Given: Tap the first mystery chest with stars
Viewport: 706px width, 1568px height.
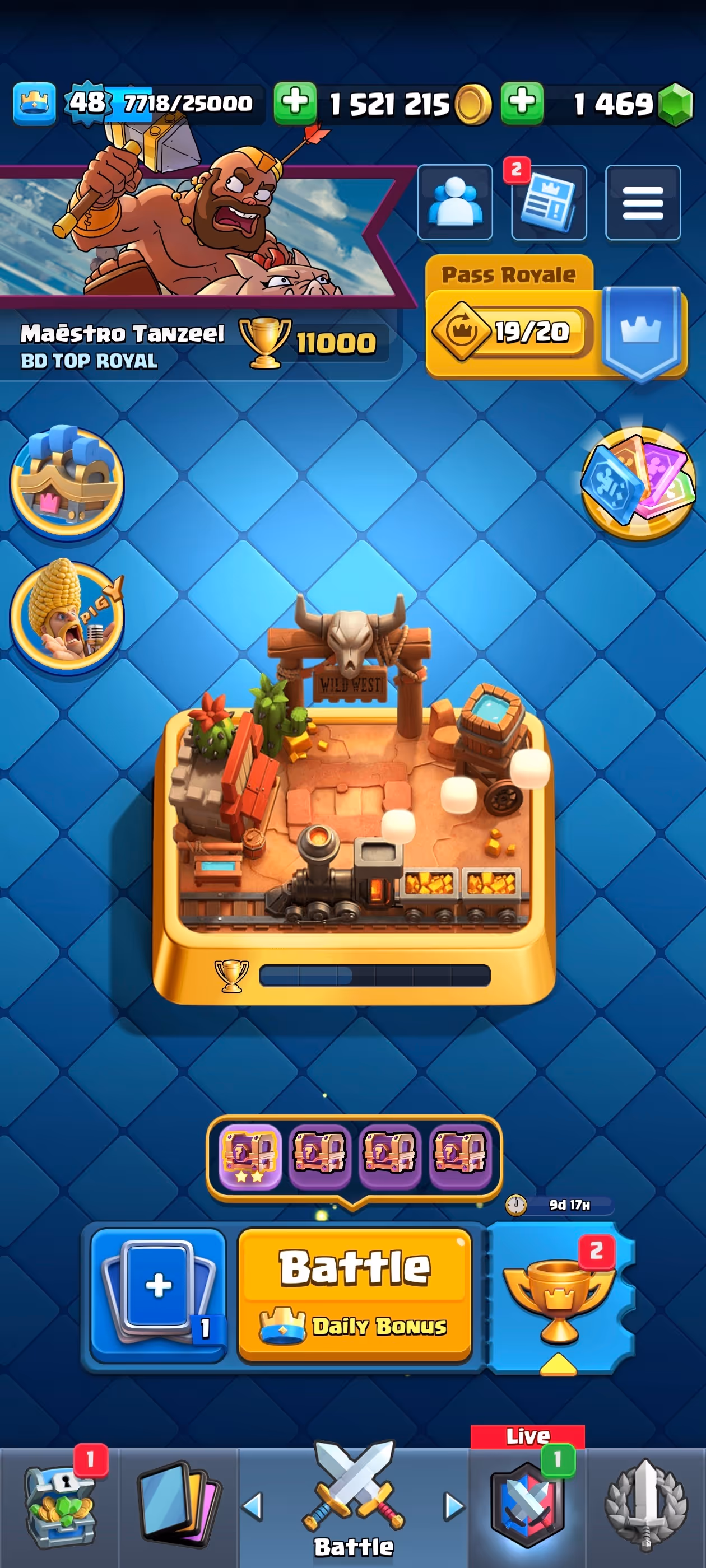Looking at the screenshot, I should (250, 1154).
